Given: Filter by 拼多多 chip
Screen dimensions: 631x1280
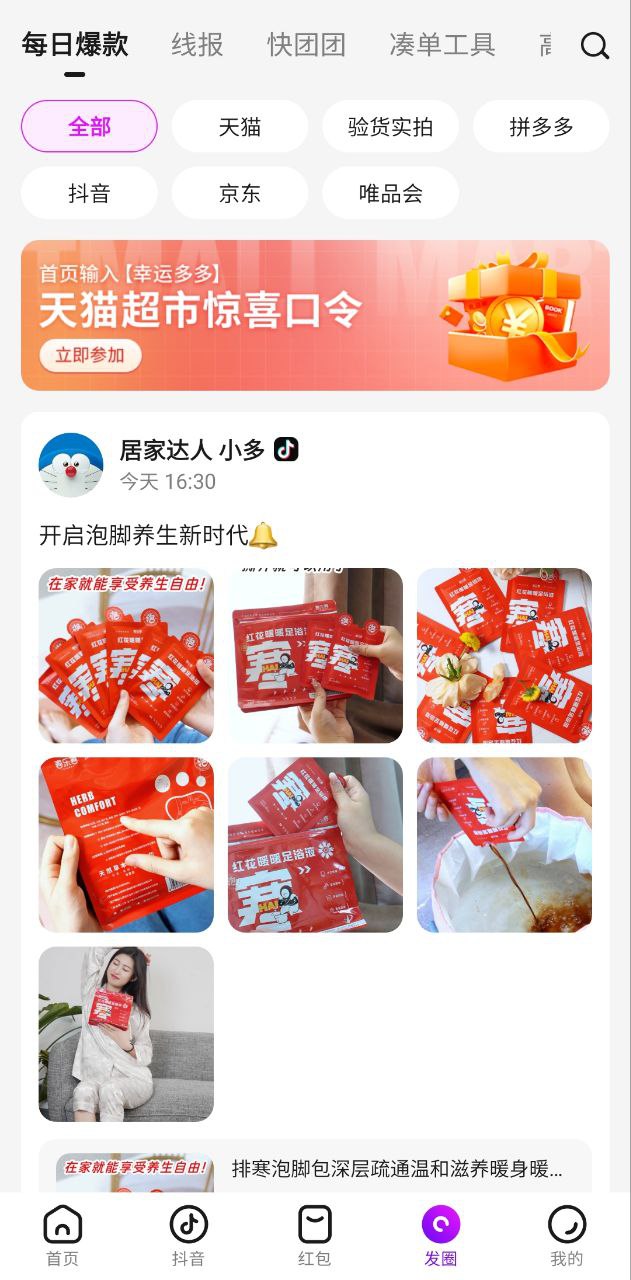Looking at the screenshot, I should click(541, 127).
